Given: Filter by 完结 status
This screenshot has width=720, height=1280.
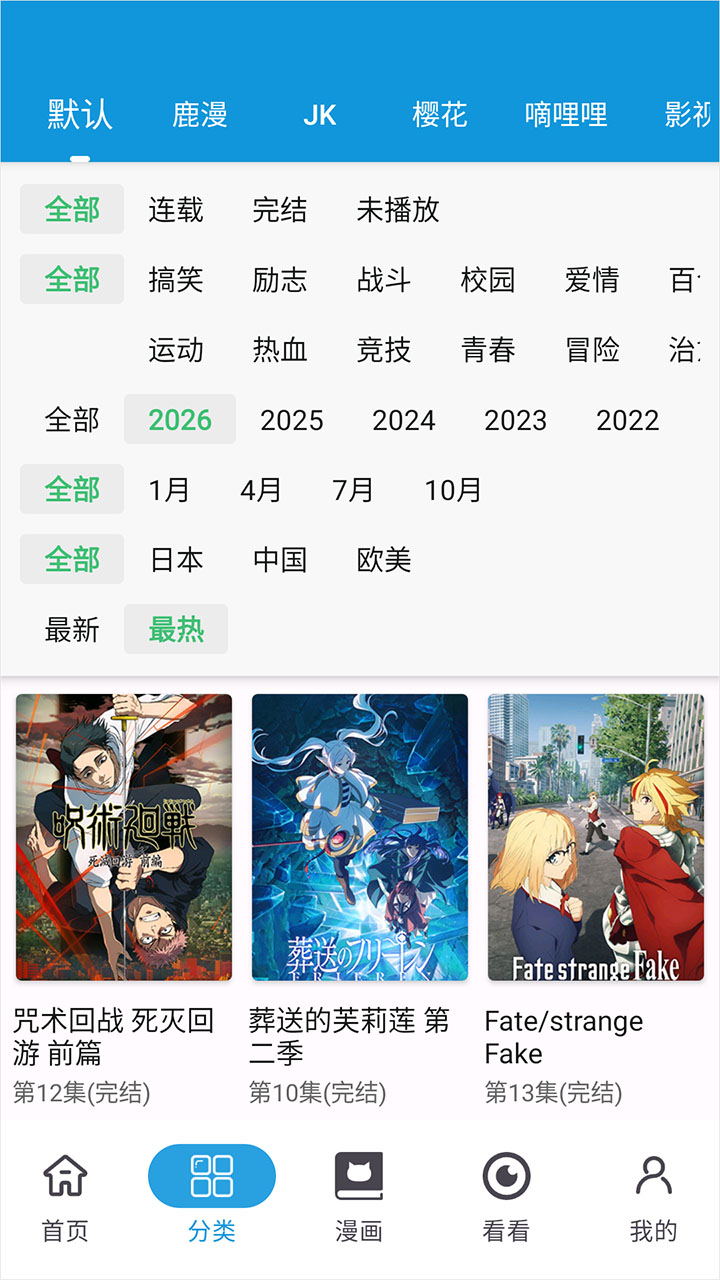Looking at the screenshot, I should point(280,210).
